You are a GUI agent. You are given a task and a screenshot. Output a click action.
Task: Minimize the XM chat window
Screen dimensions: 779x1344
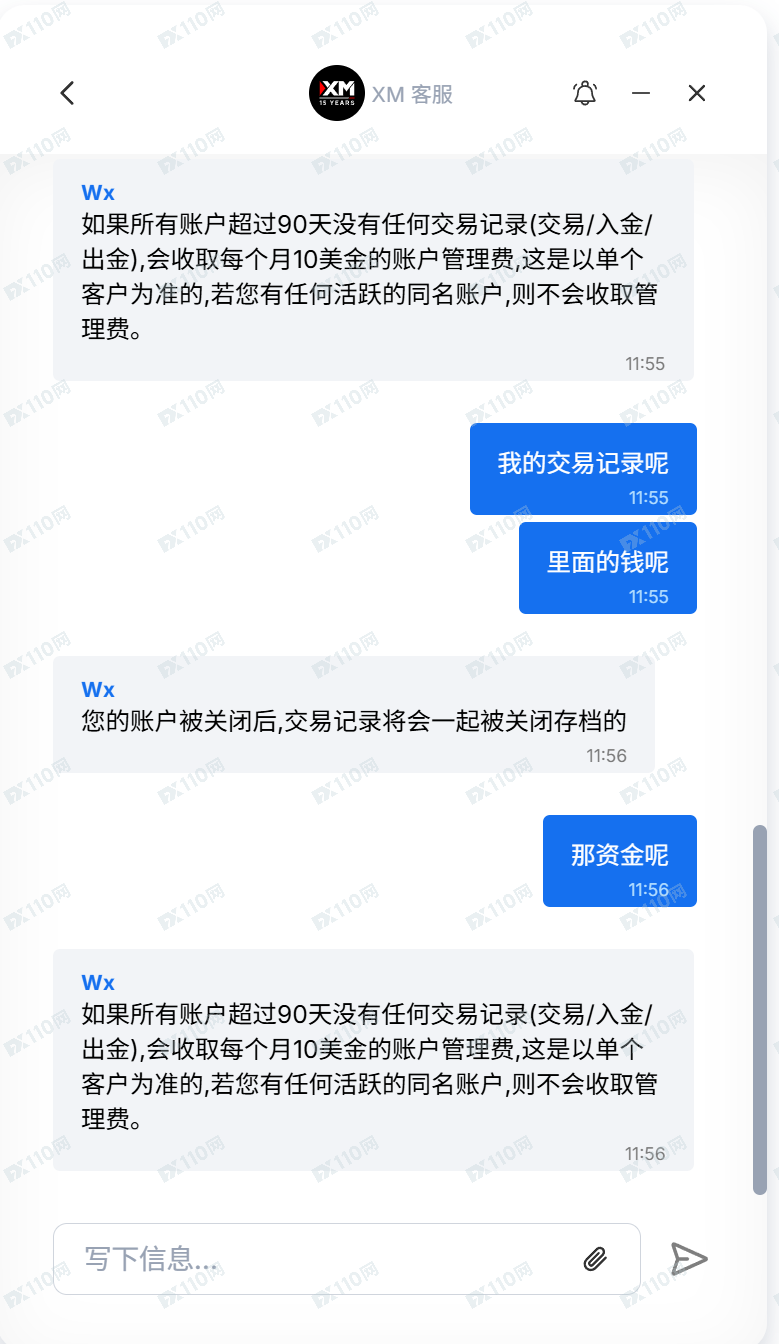tap(641, 93)
